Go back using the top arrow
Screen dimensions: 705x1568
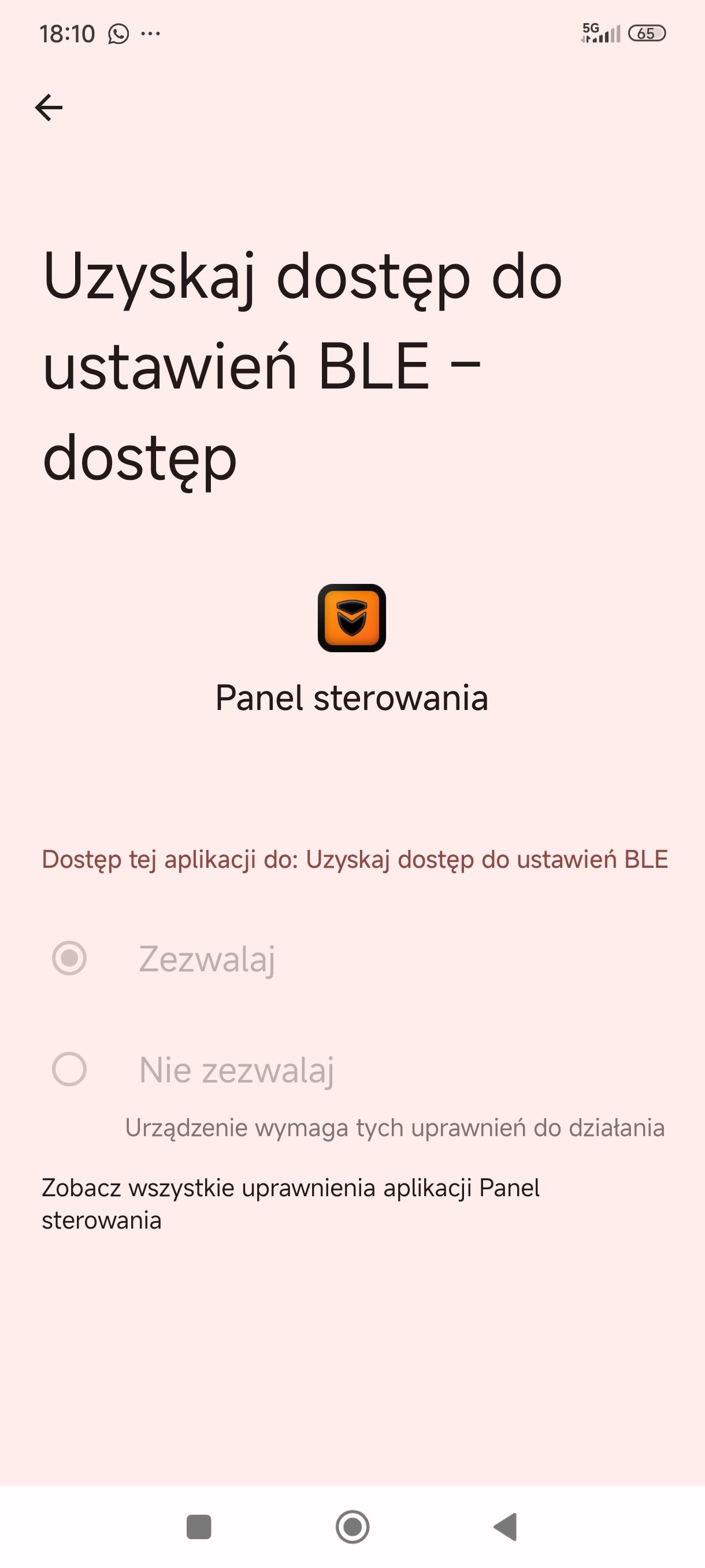coord(49,108)
